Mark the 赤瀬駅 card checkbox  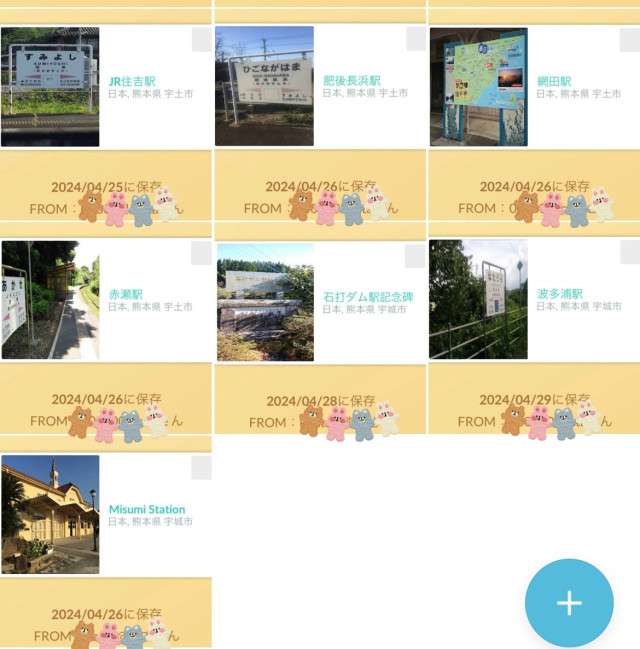(201, 253)
